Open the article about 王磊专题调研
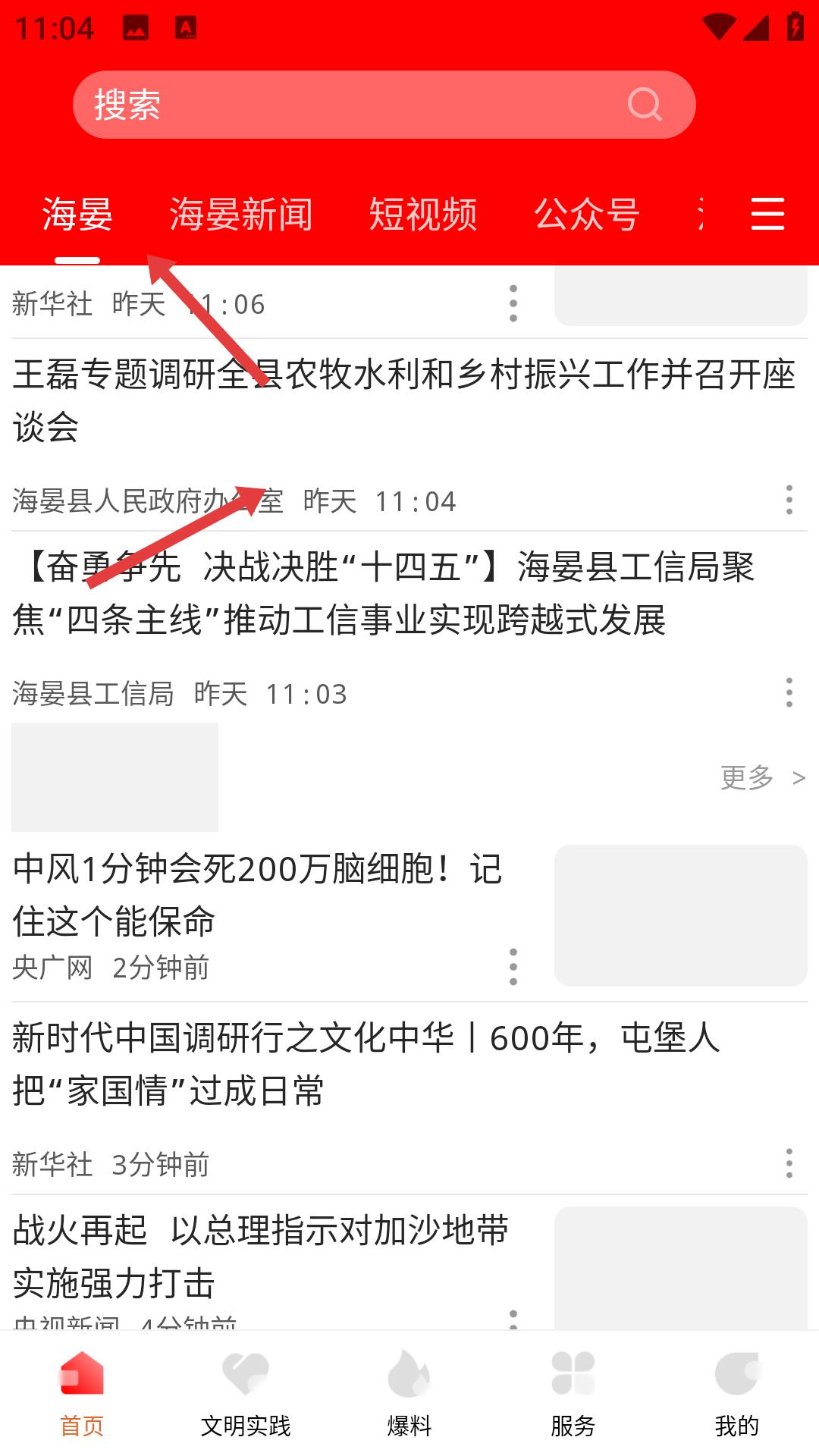819x1456 pixels. tap(403, 400)
